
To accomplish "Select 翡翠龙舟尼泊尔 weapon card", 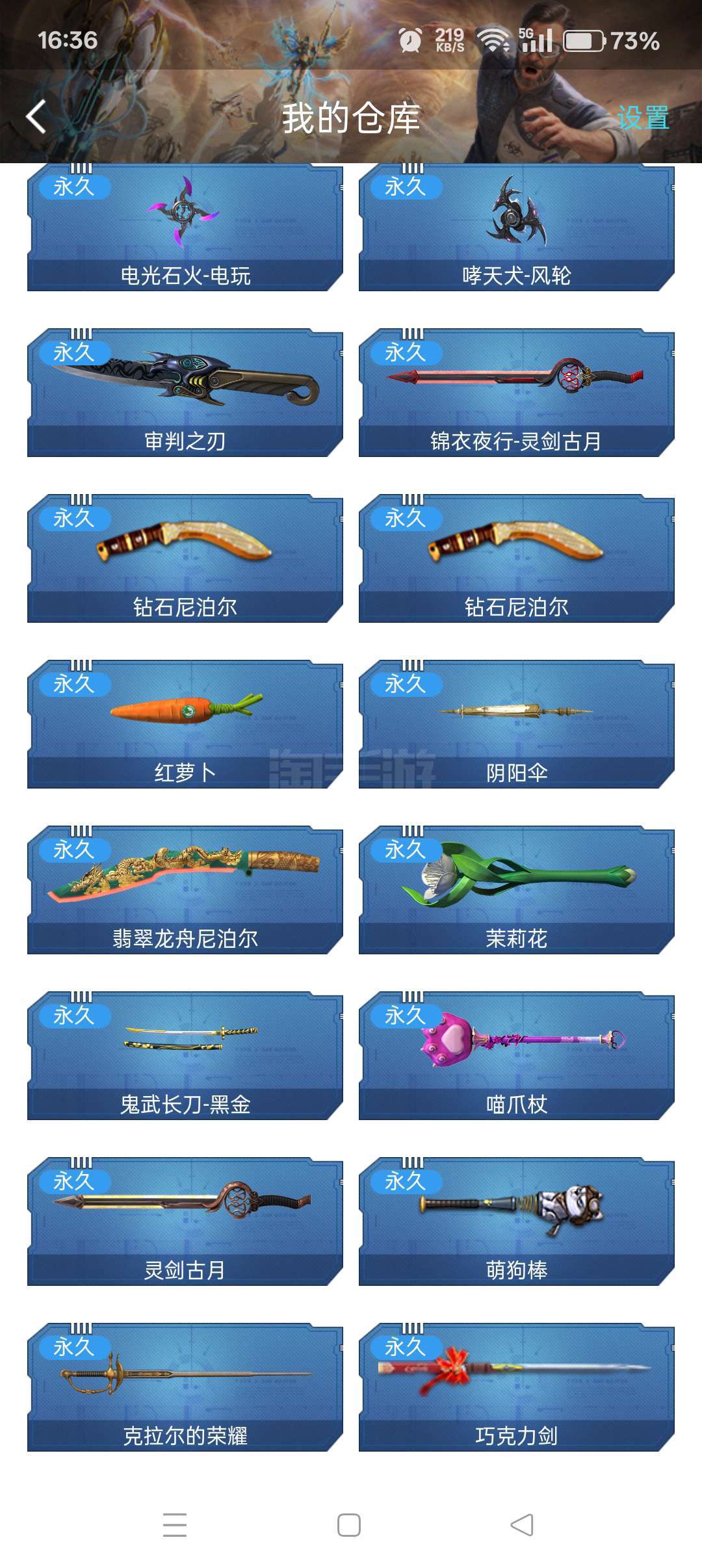I will click(x=185, y=891).
